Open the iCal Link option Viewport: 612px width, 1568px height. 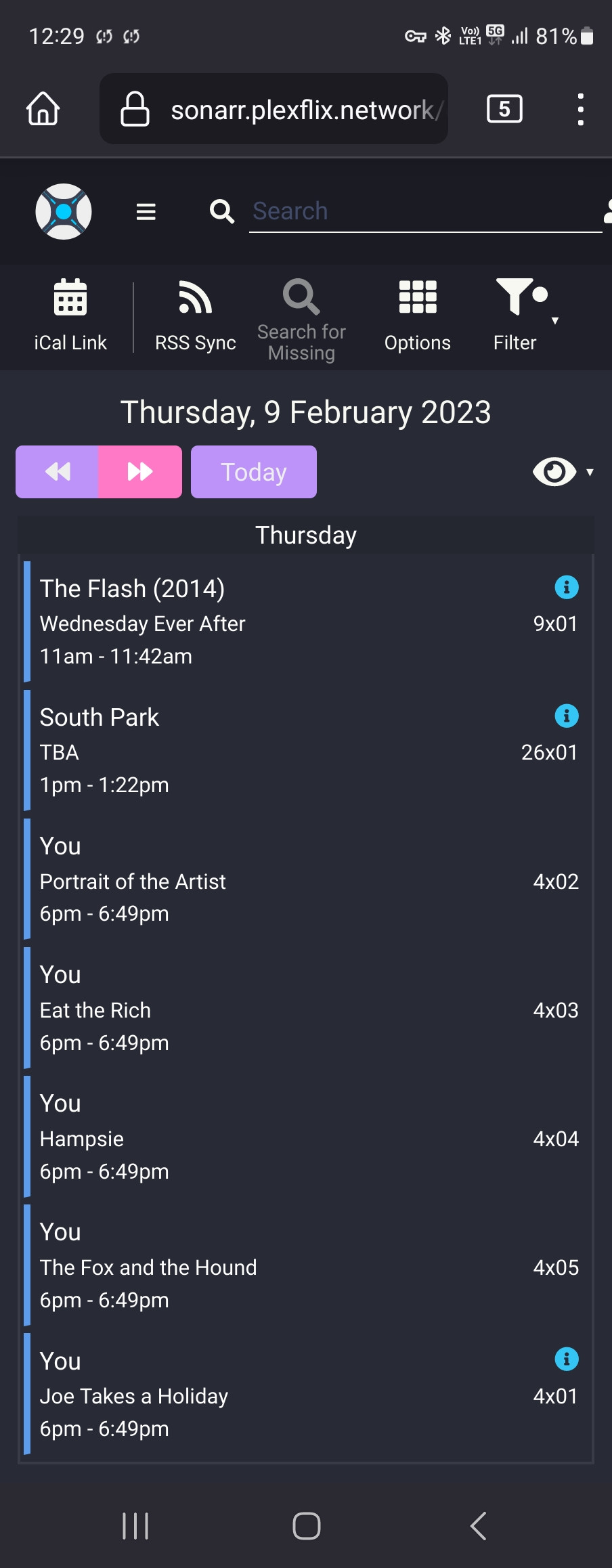tap(70, 316)
